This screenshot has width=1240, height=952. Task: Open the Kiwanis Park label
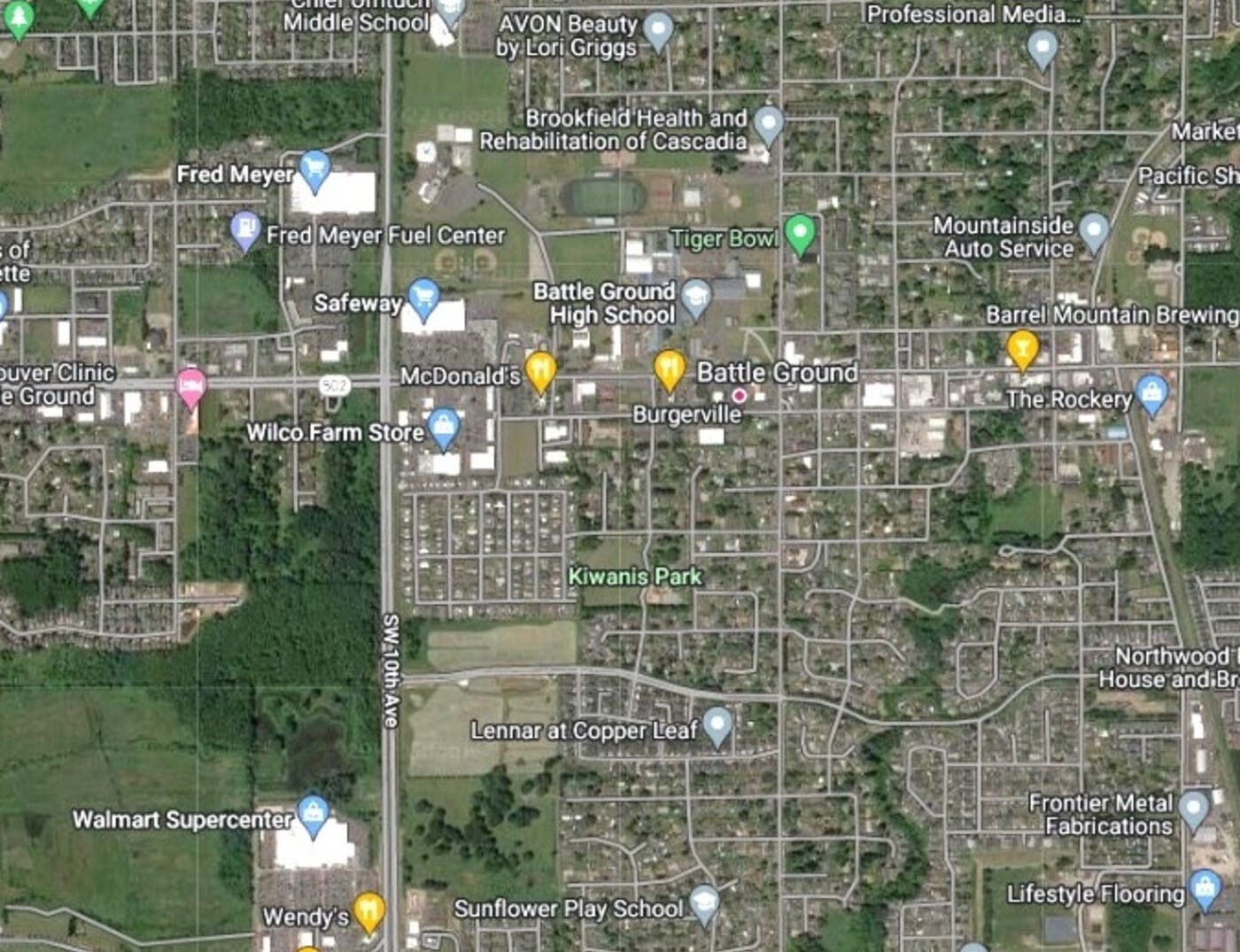pos(635,577)
